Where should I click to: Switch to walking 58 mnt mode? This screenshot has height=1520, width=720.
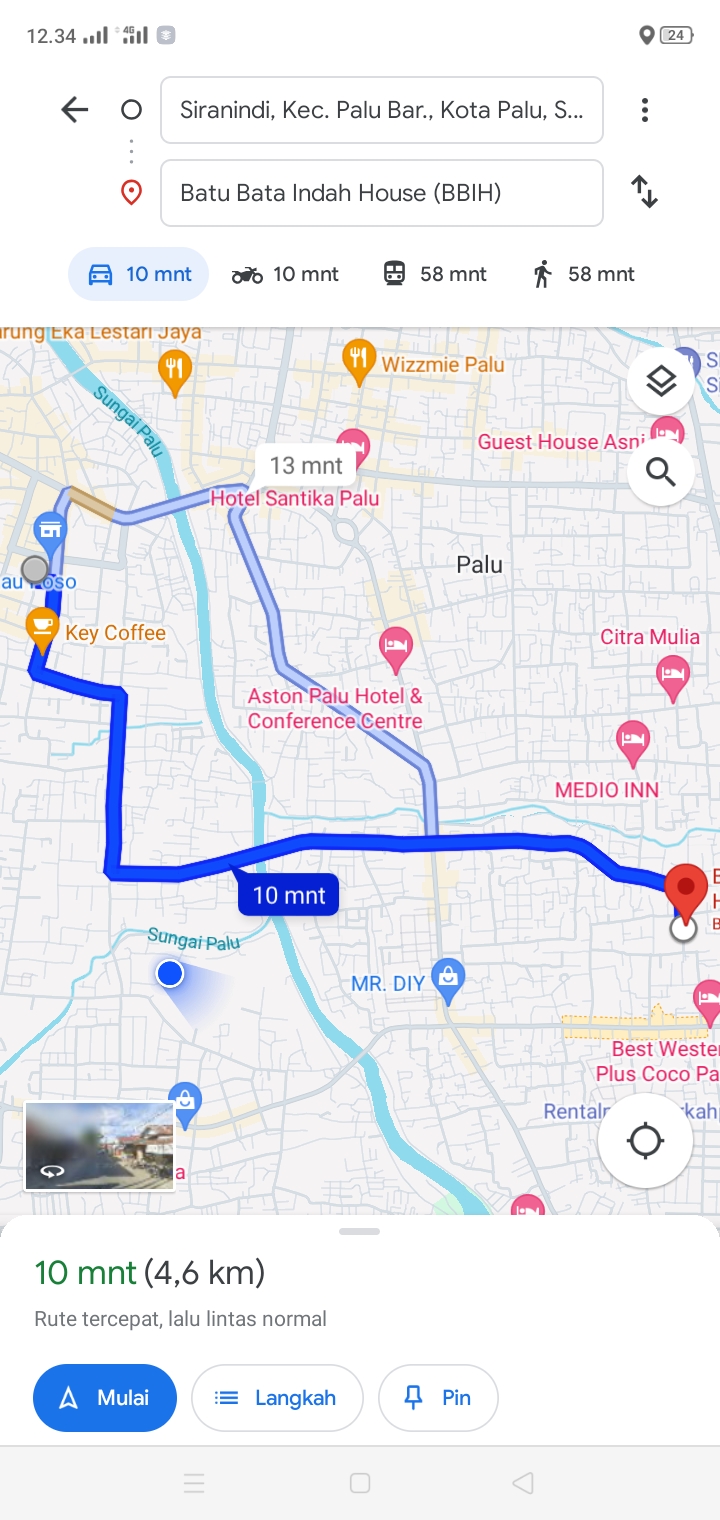(584, 274)
